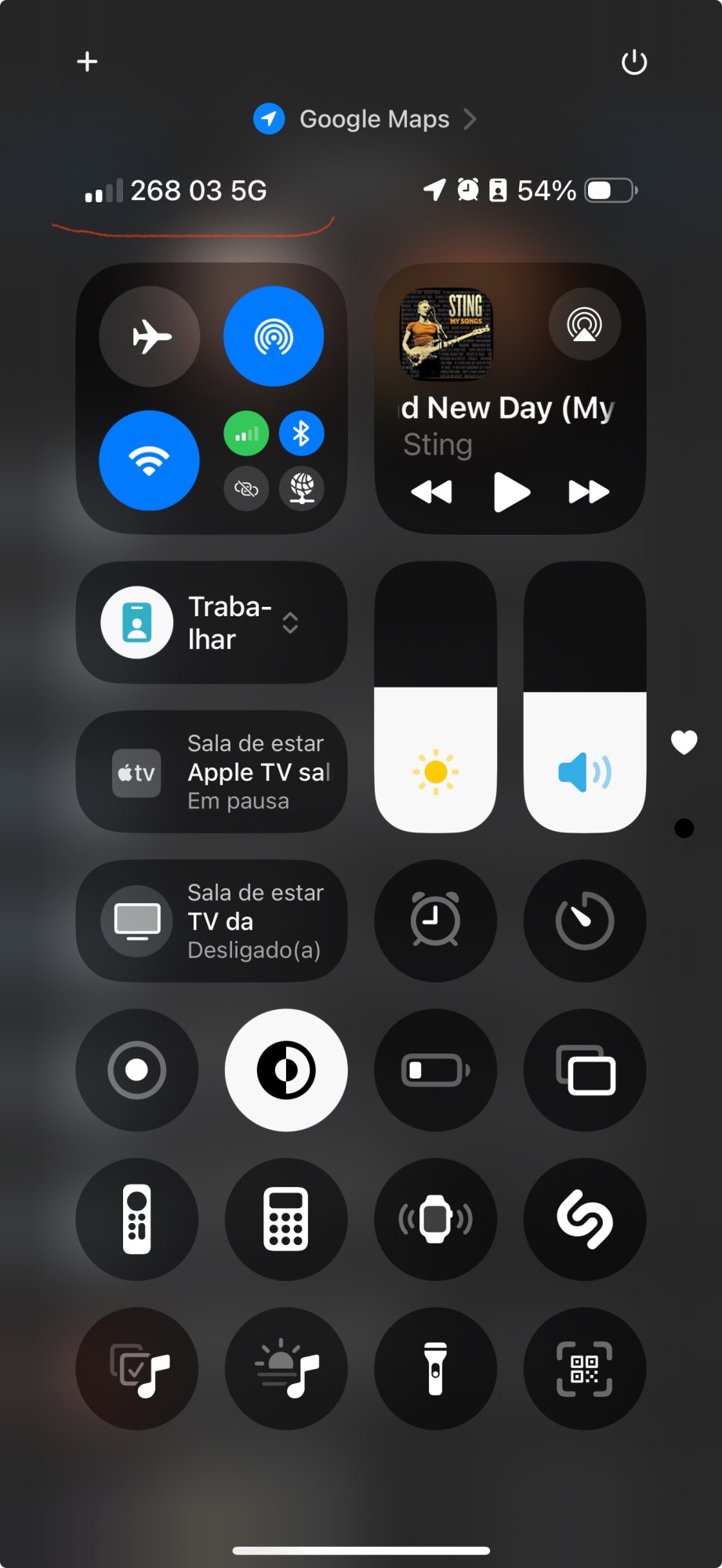The image size is (722, 1568).
Task: Start screen recording
Action: tap(137, 1070)
